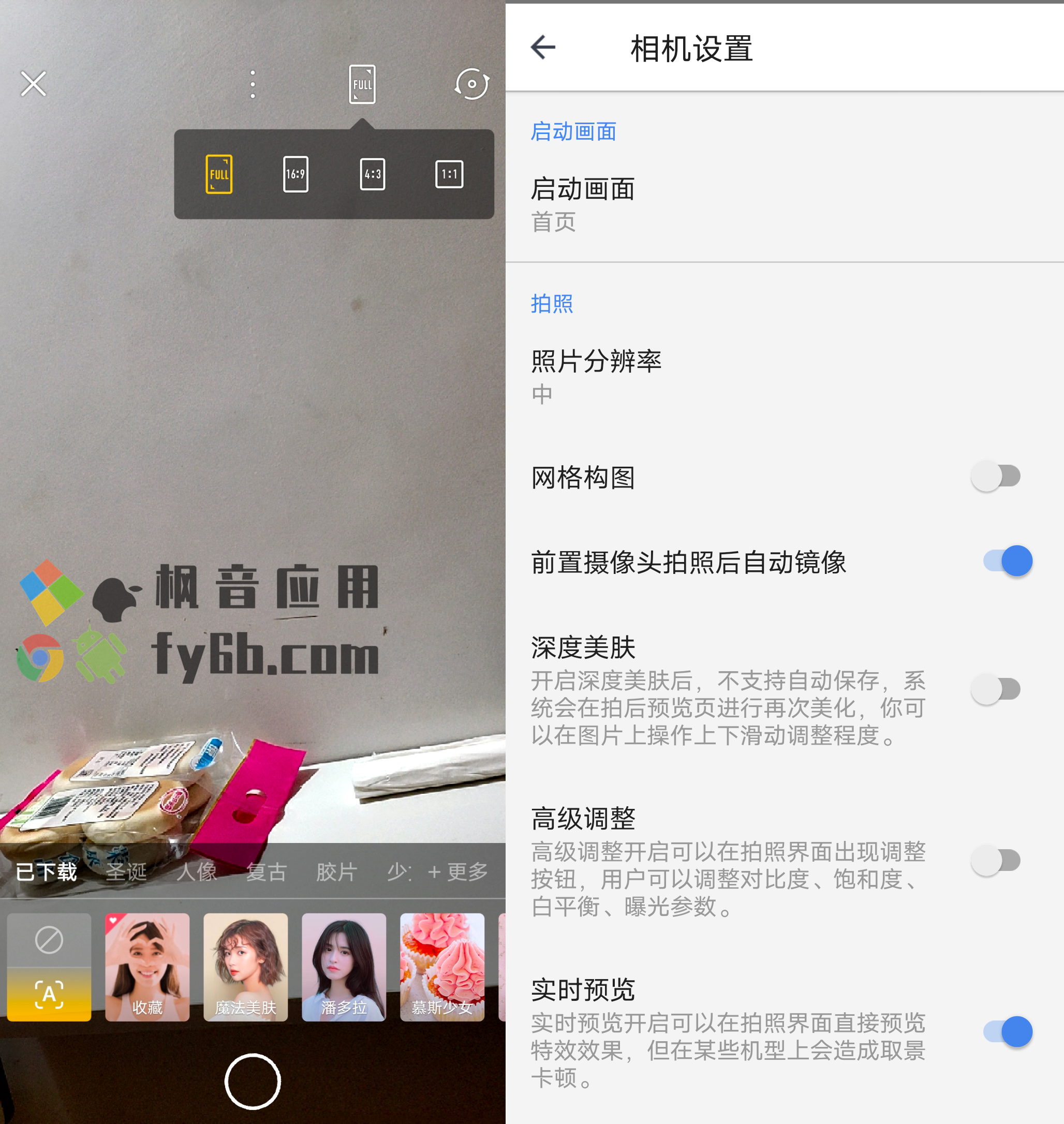
Task: Turn on 深度美肤 switch
Action: pos(997,690)
